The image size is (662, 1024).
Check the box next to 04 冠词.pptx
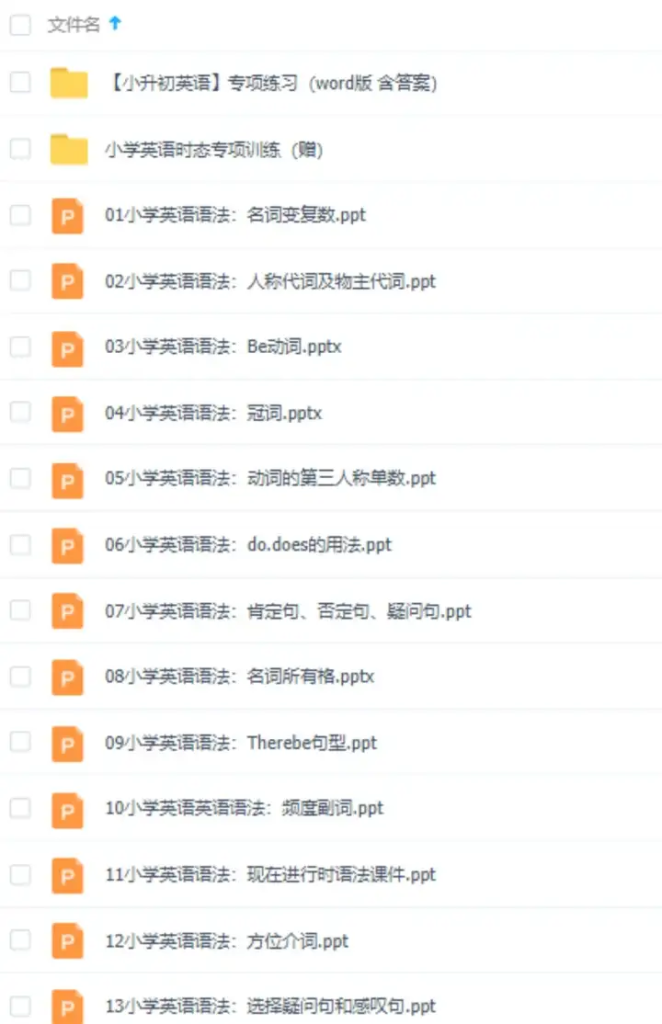tap(20, 413)
